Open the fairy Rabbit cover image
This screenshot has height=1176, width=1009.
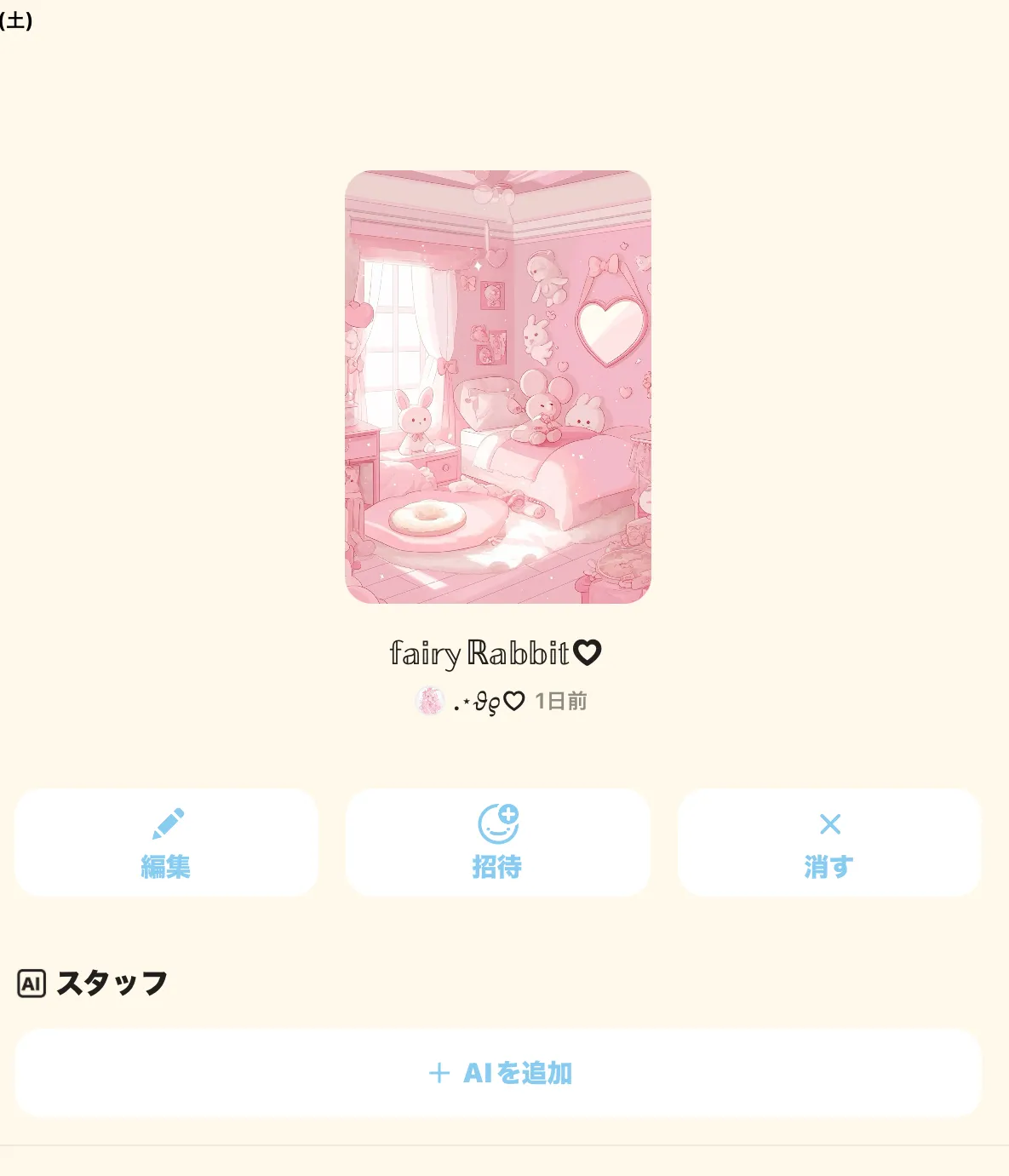[x=498, y=387]
